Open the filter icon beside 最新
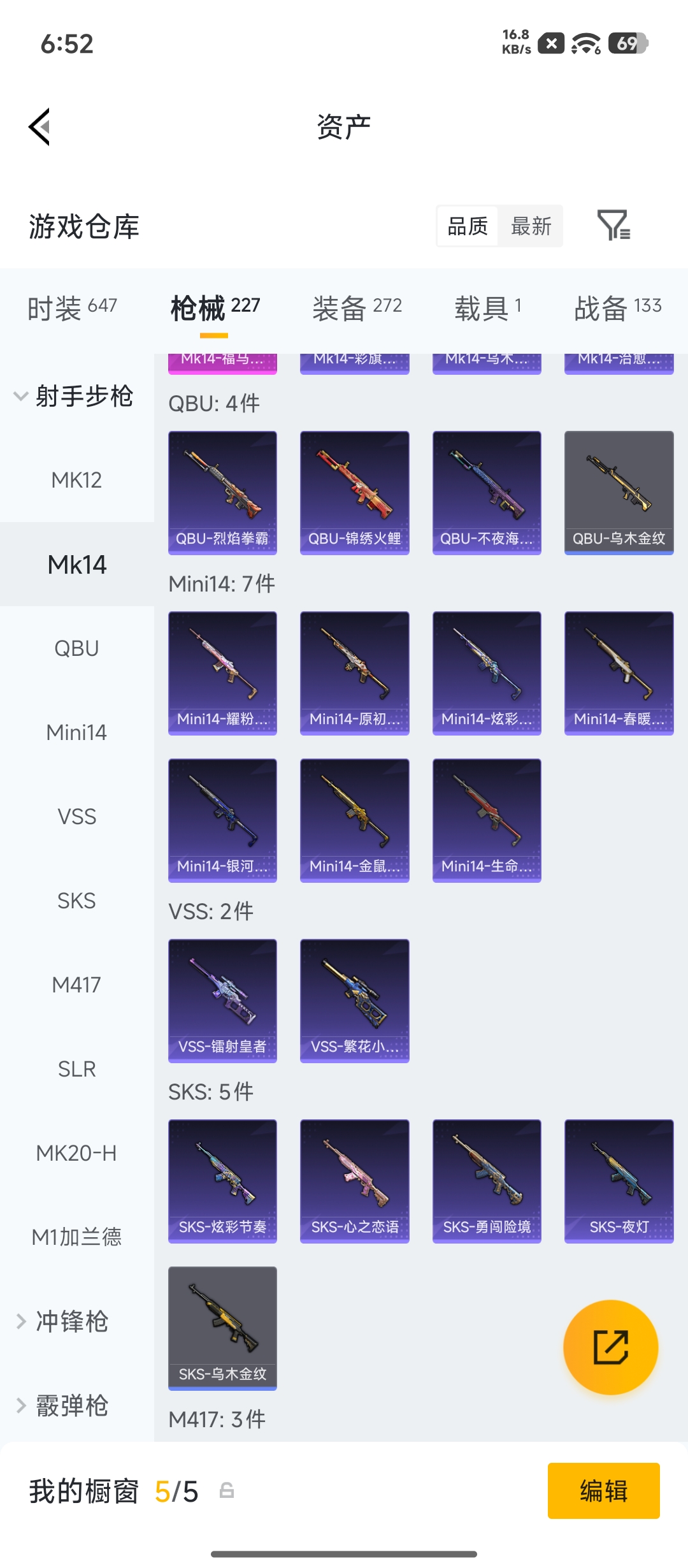The image size is (688, 1568). coord(613,226)
